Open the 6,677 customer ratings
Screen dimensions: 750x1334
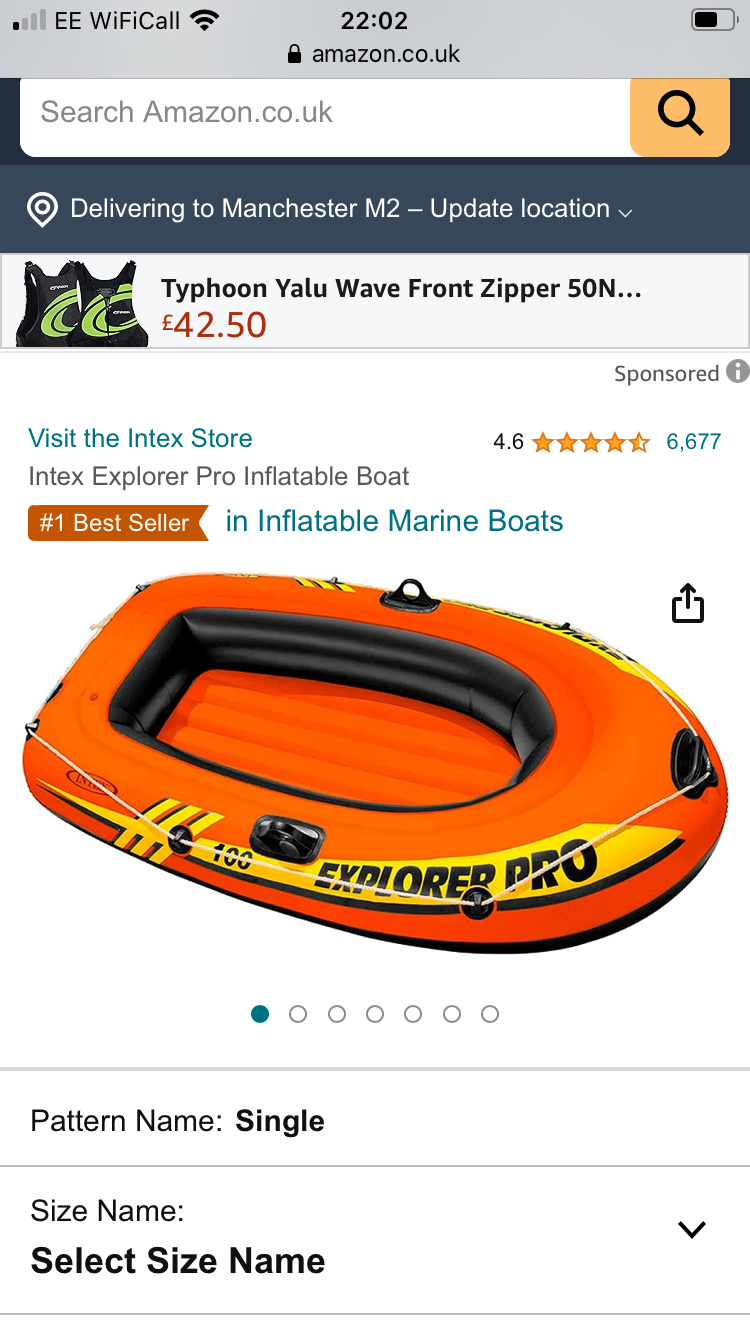tap(694, 442)
